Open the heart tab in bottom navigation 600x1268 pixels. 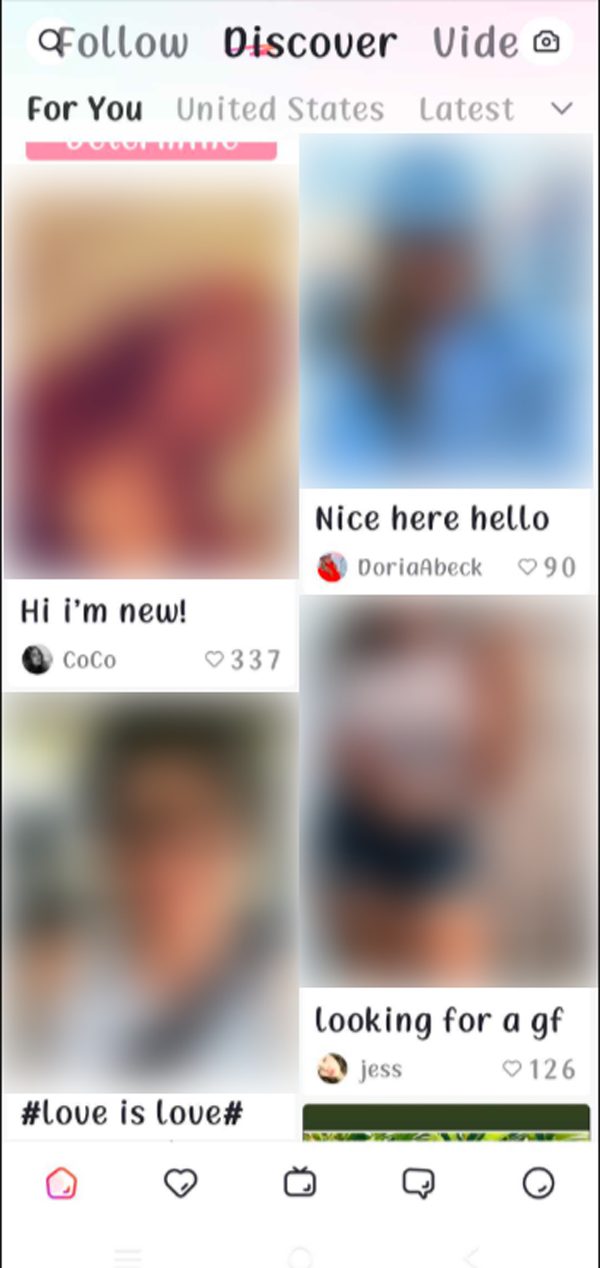(180, 1184)
